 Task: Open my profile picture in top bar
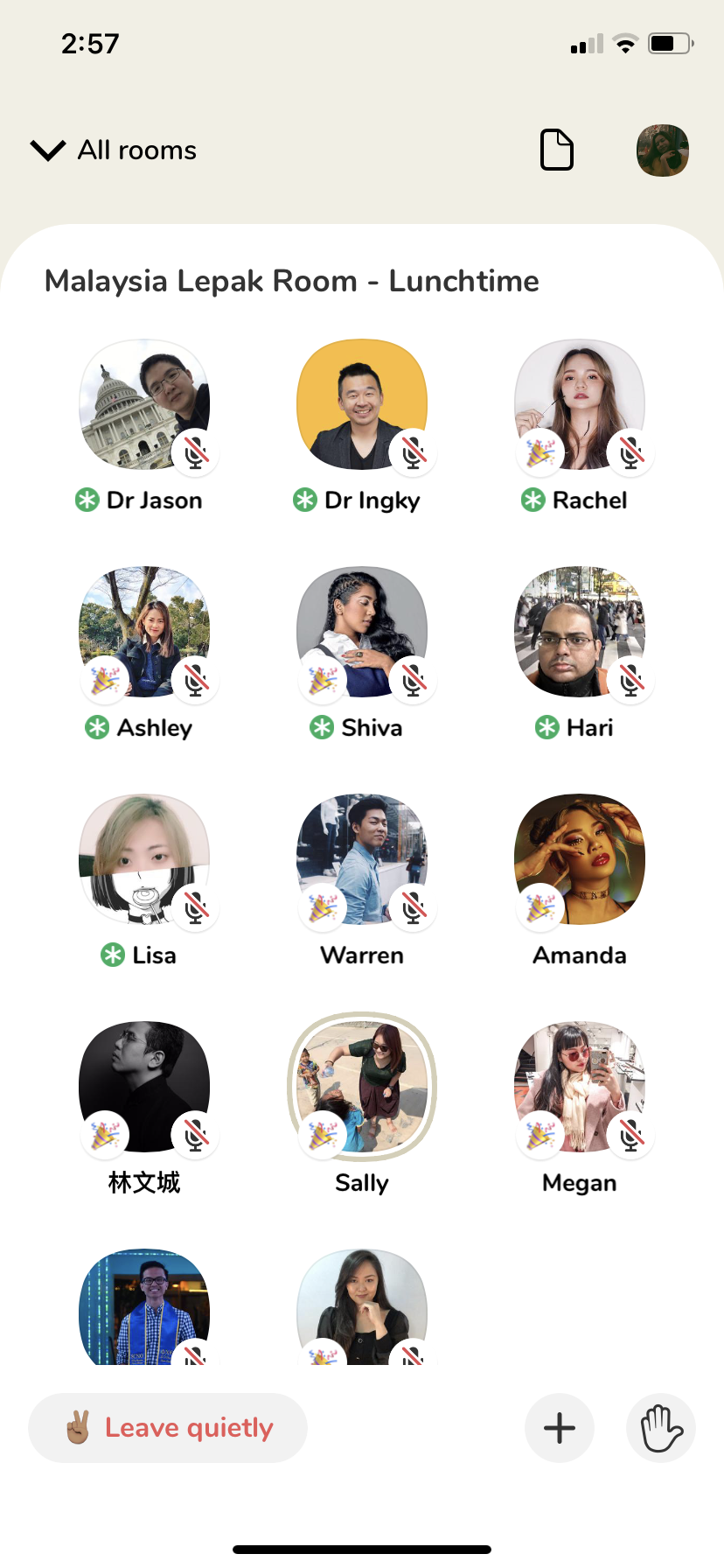662,150
